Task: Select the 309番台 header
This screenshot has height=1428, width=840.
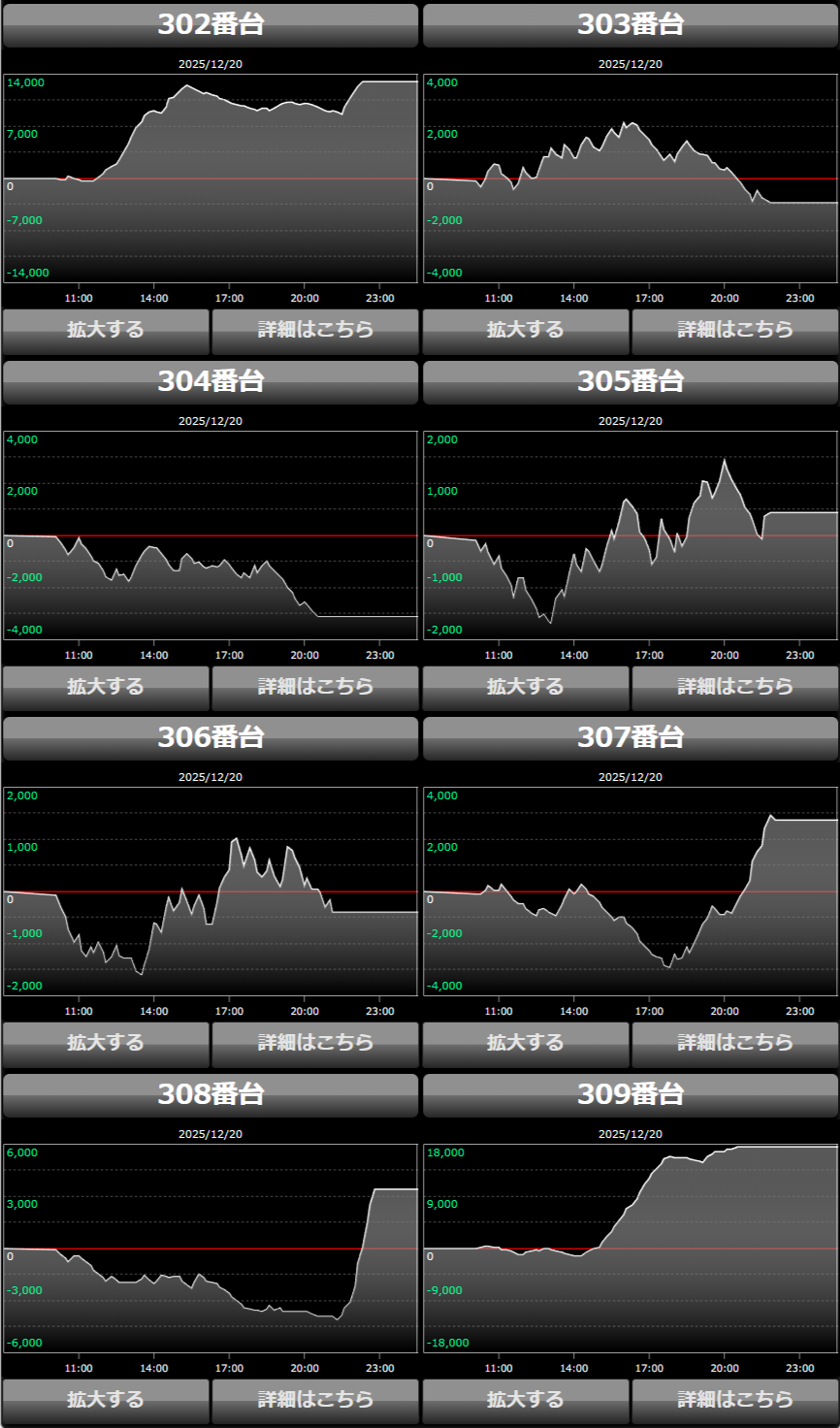Action: 630,1094
